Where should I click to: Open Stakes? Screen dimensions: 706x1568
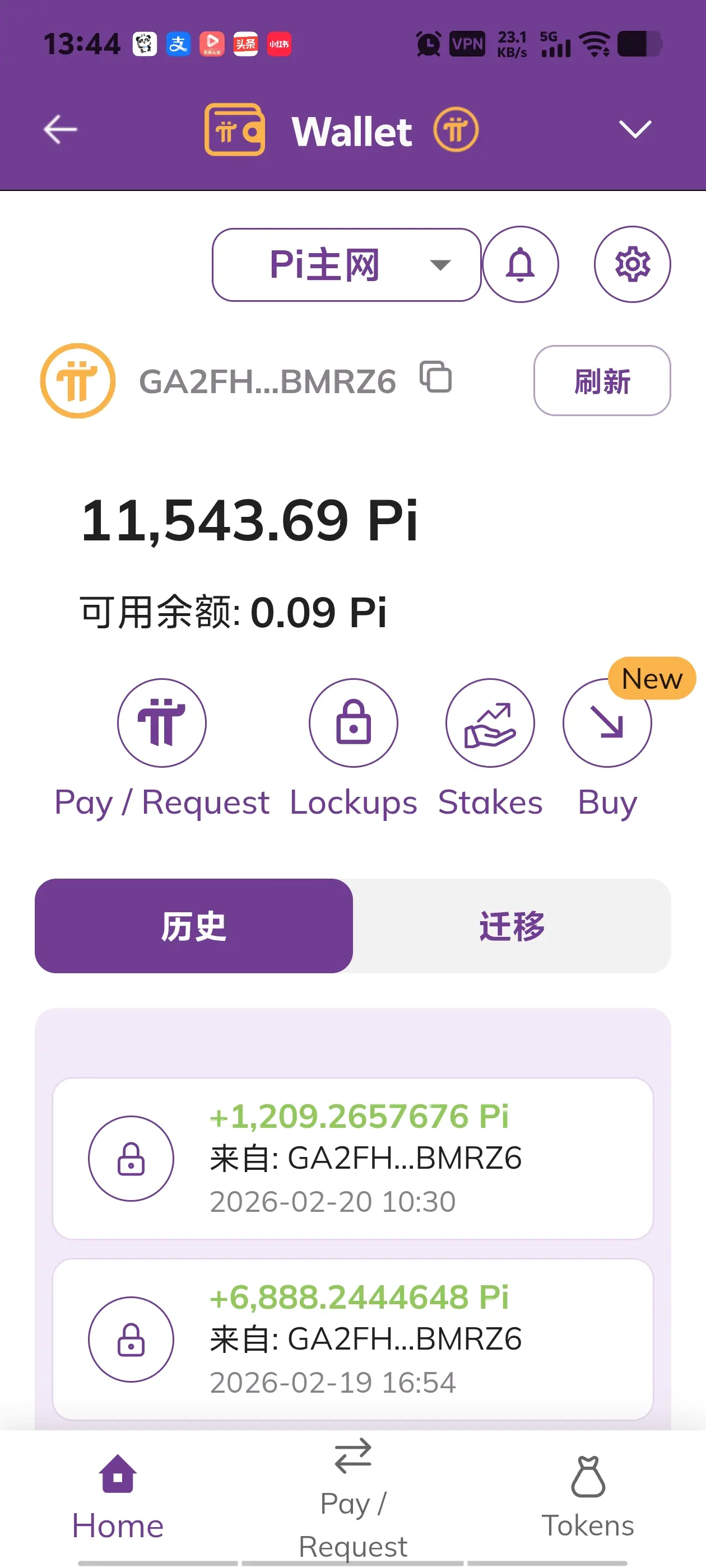click(490, 722)
